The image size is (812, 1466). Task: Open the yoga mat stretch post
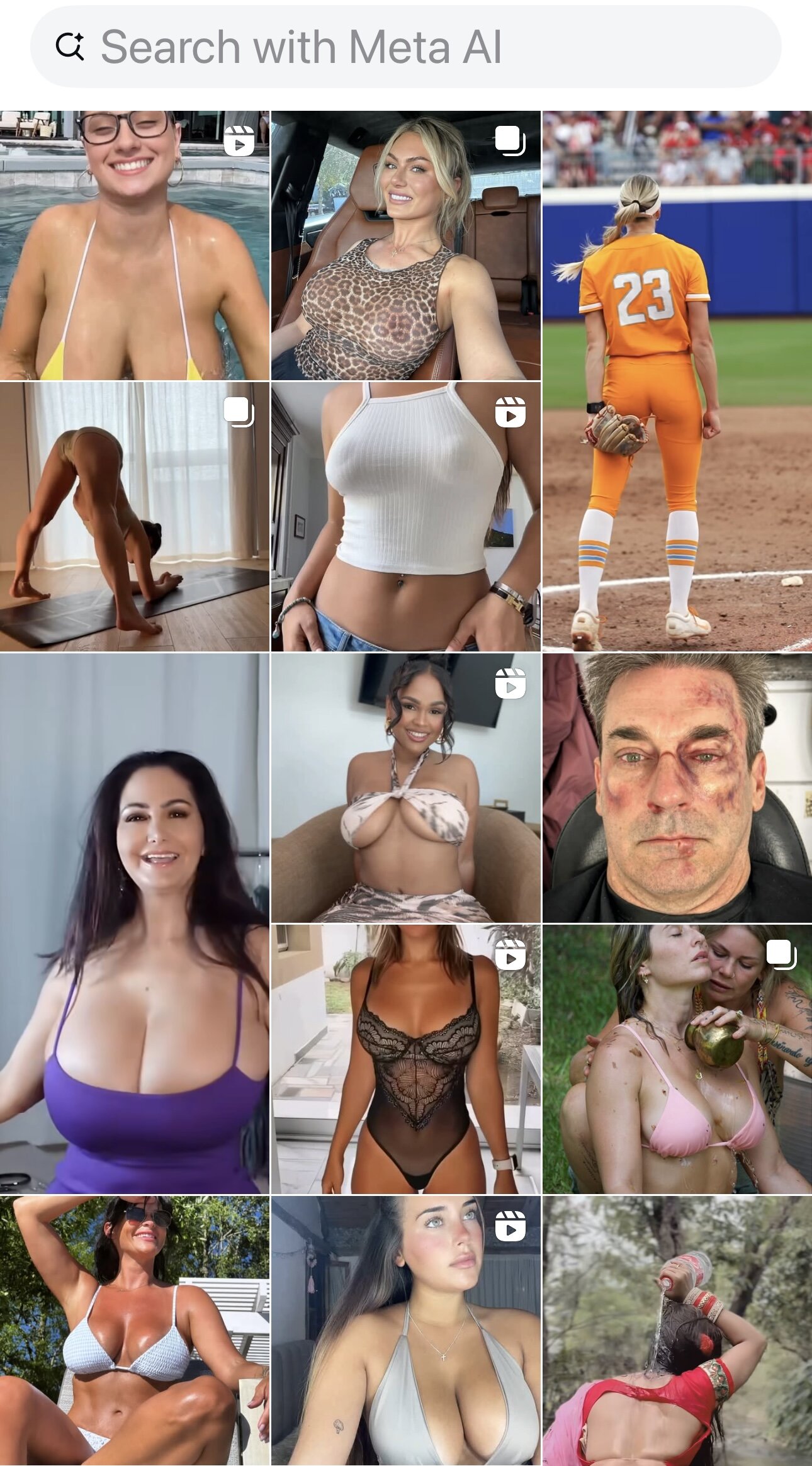point(135,517)
